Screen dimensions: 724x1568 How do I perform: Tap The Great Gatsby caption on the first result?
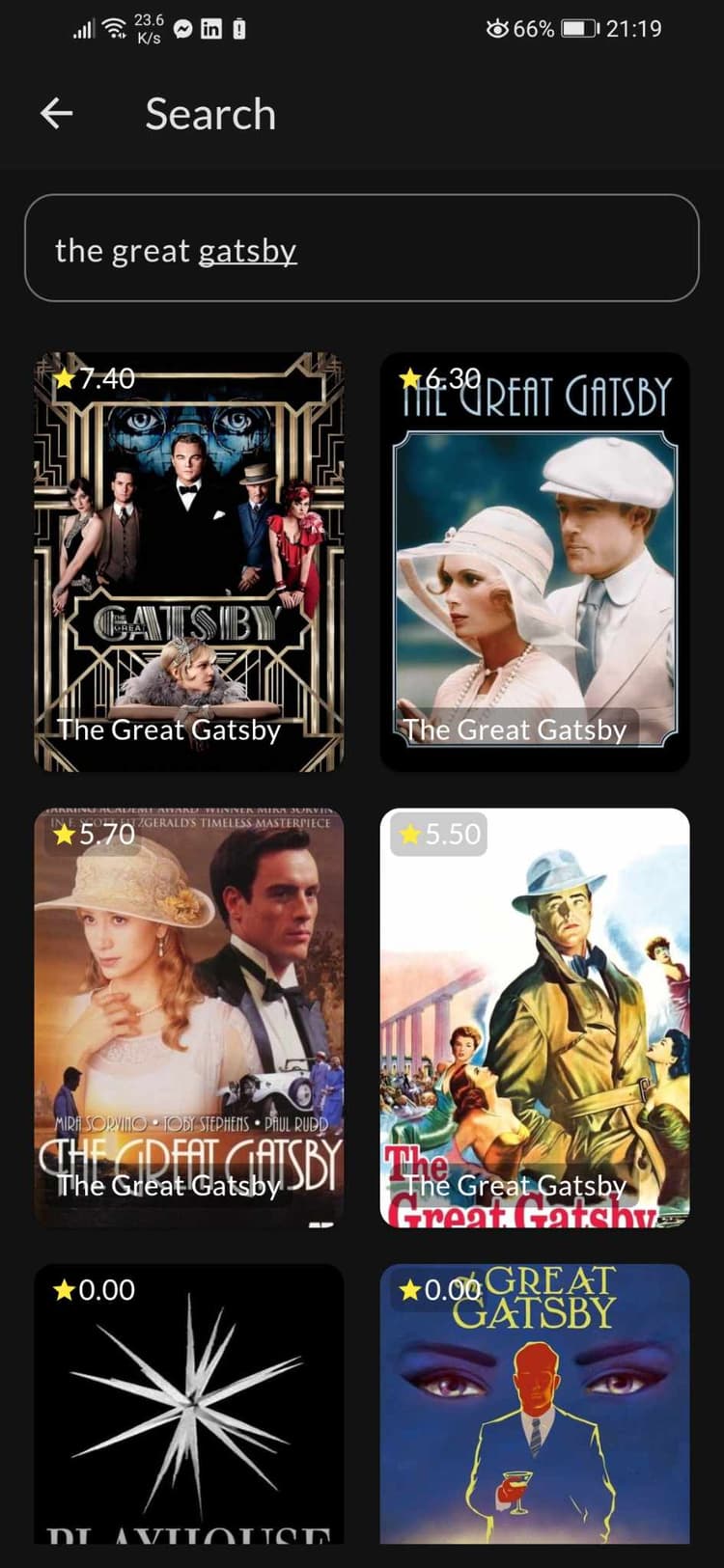click(x=169, y=730)
